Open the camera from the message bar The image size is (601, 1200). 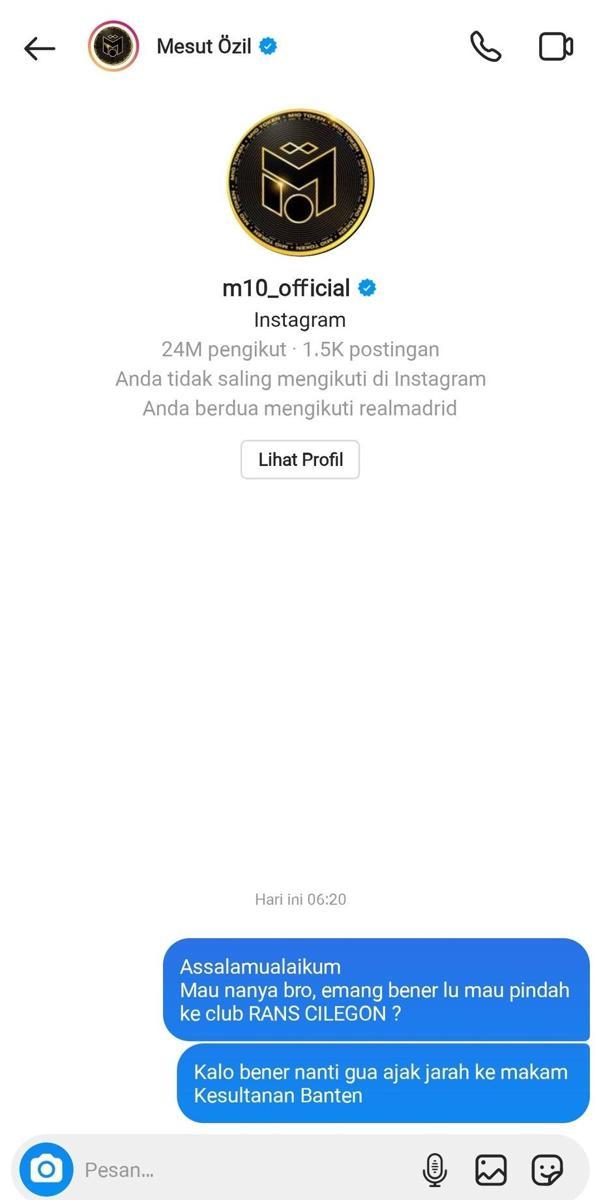(46, 1169)
